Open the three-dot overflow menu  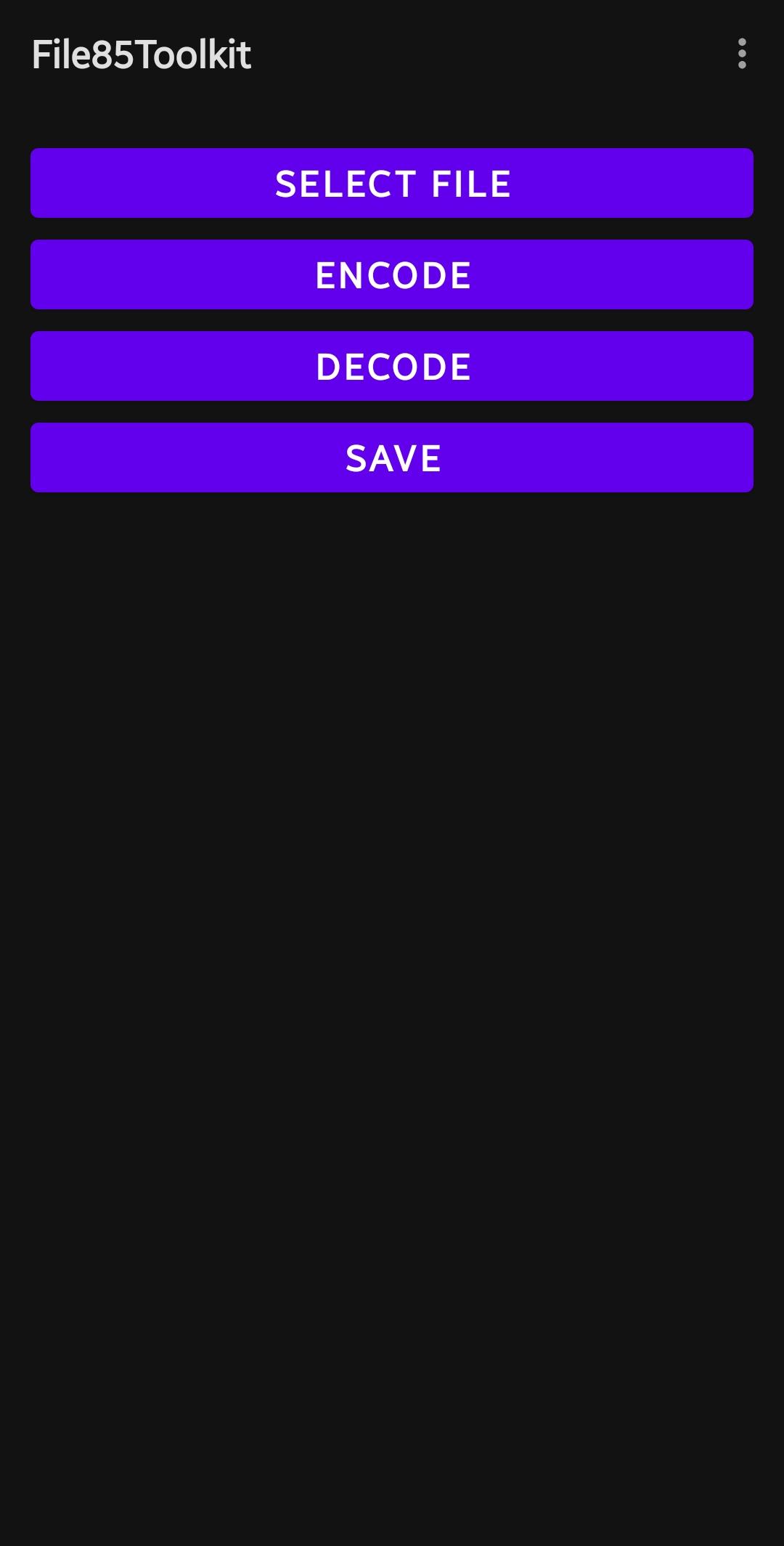point(741,54)
